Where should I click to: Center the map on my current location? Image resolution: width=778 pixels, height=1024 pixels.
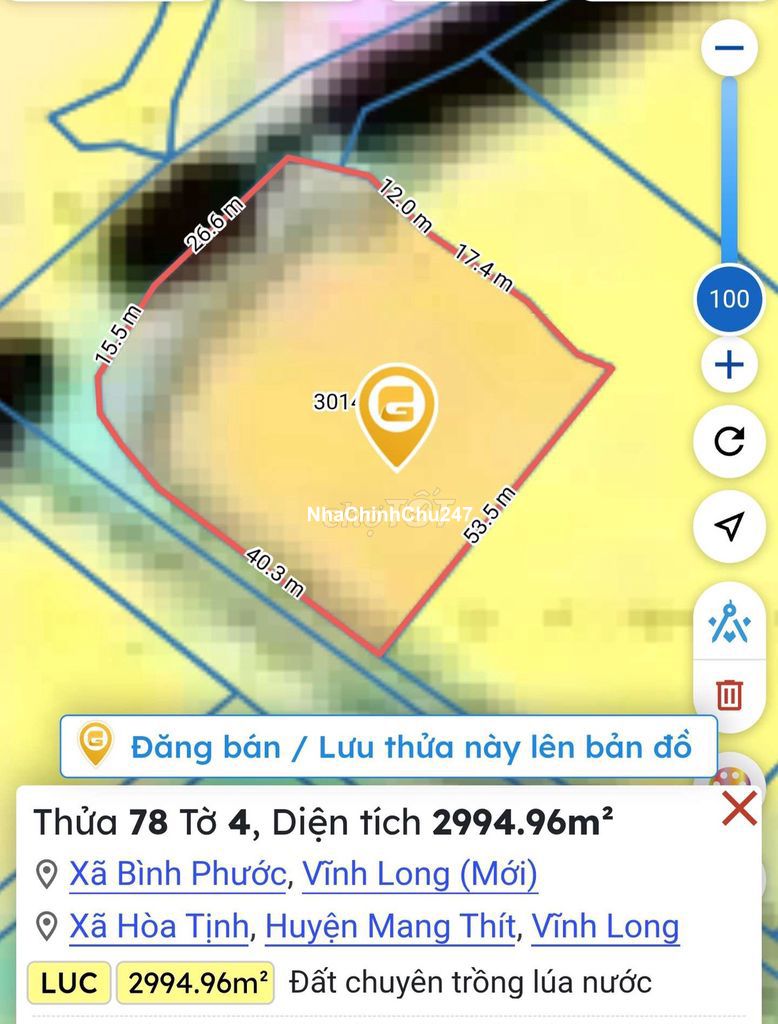[729, 525]
